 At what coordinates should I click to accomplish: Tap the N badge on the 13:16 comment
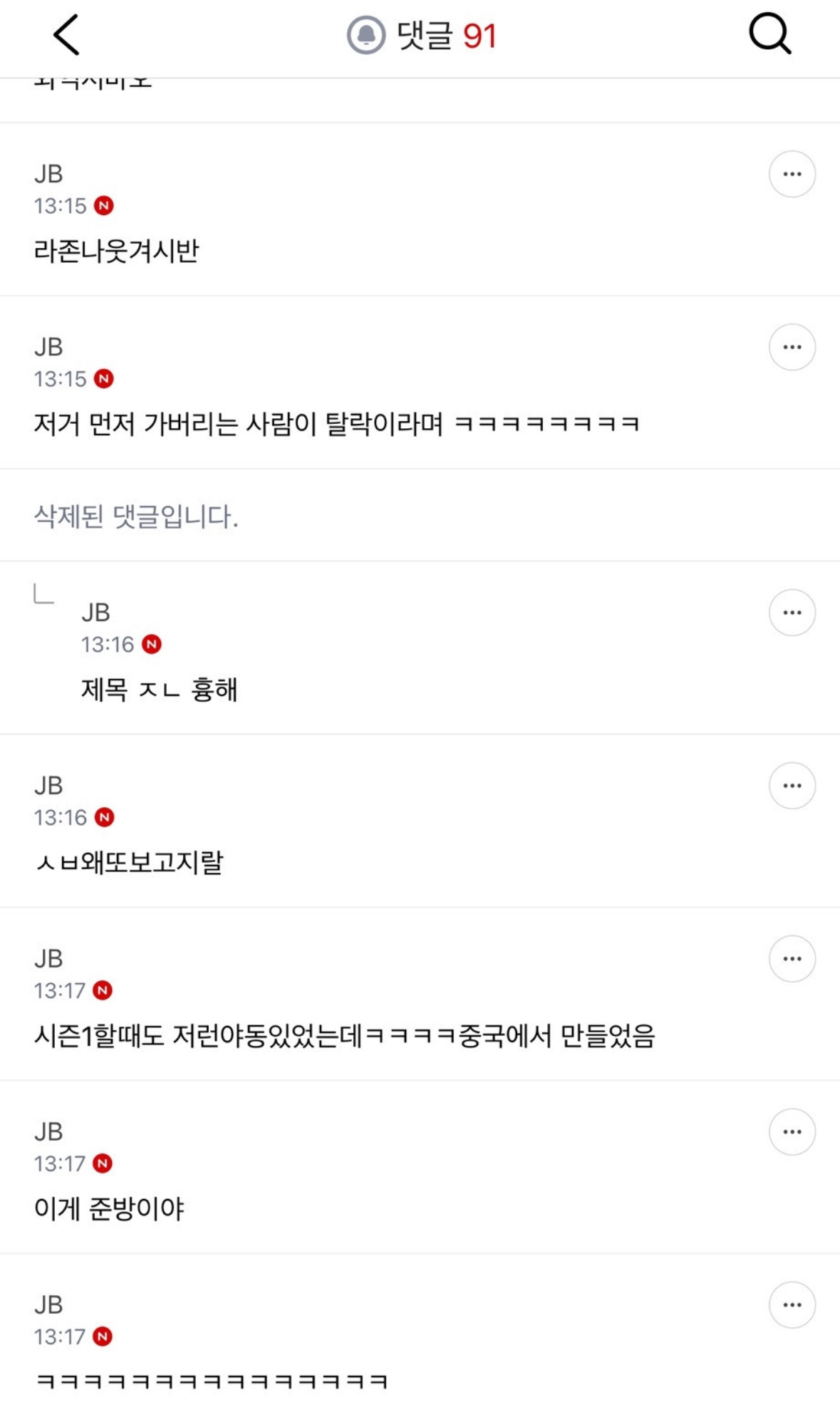154,644
